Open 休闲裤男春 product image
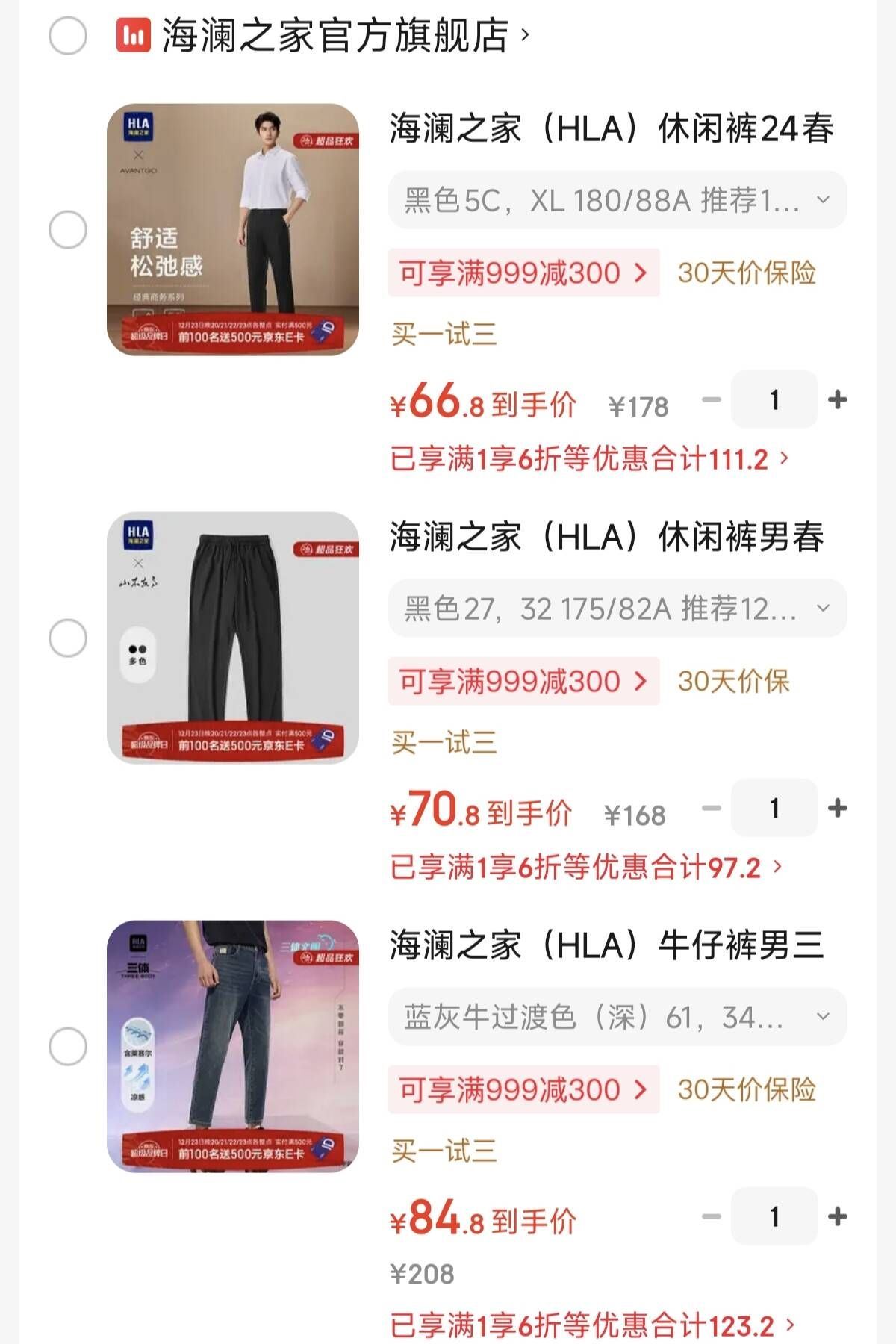The image size is (896, 1344). pyautogui.click(x=233, y=638)
